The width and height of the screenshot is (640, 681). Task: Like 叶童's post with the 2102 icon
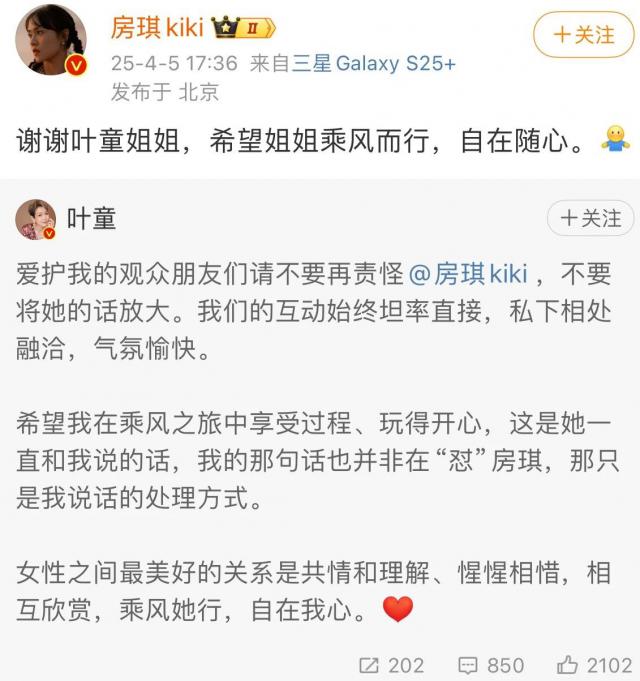(x=594, y=665)
